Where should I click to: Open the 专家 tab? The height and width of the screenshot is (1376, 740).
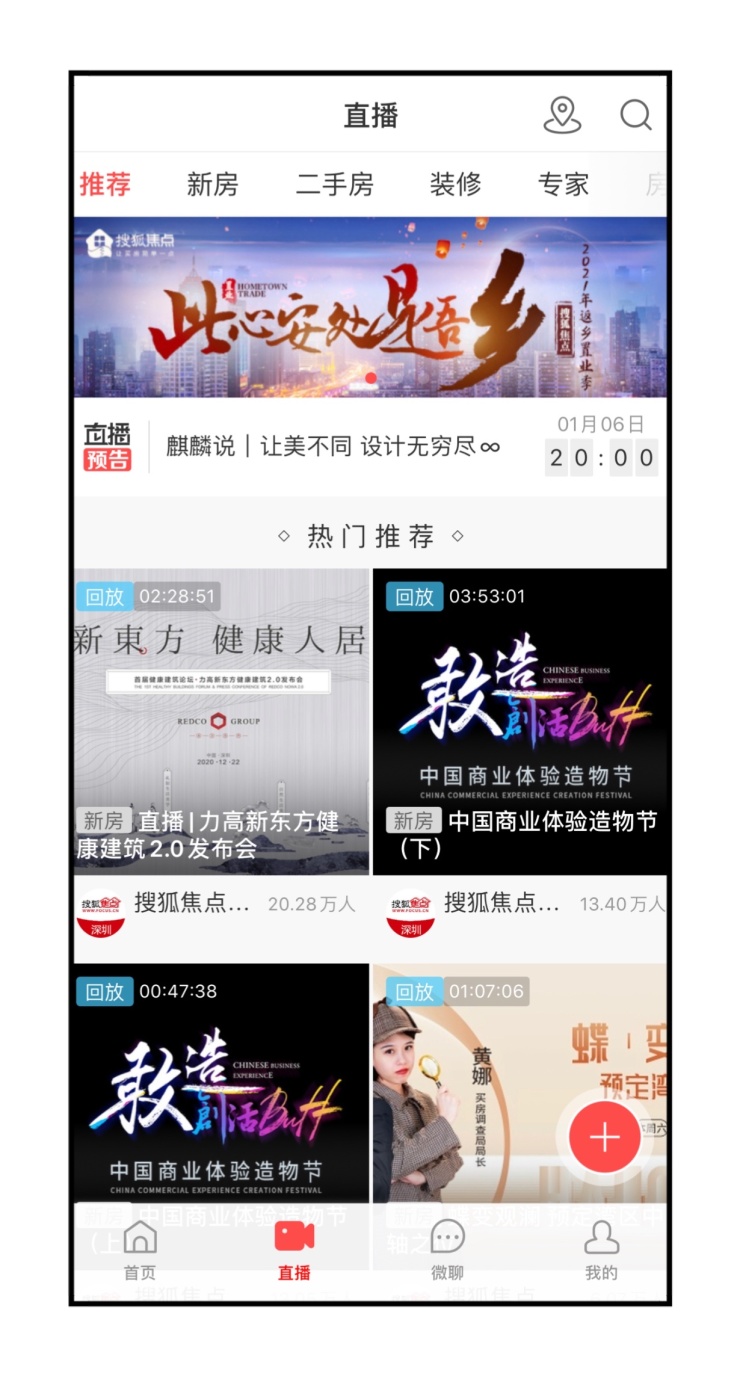pyautogui.click(x=563, y=184)
